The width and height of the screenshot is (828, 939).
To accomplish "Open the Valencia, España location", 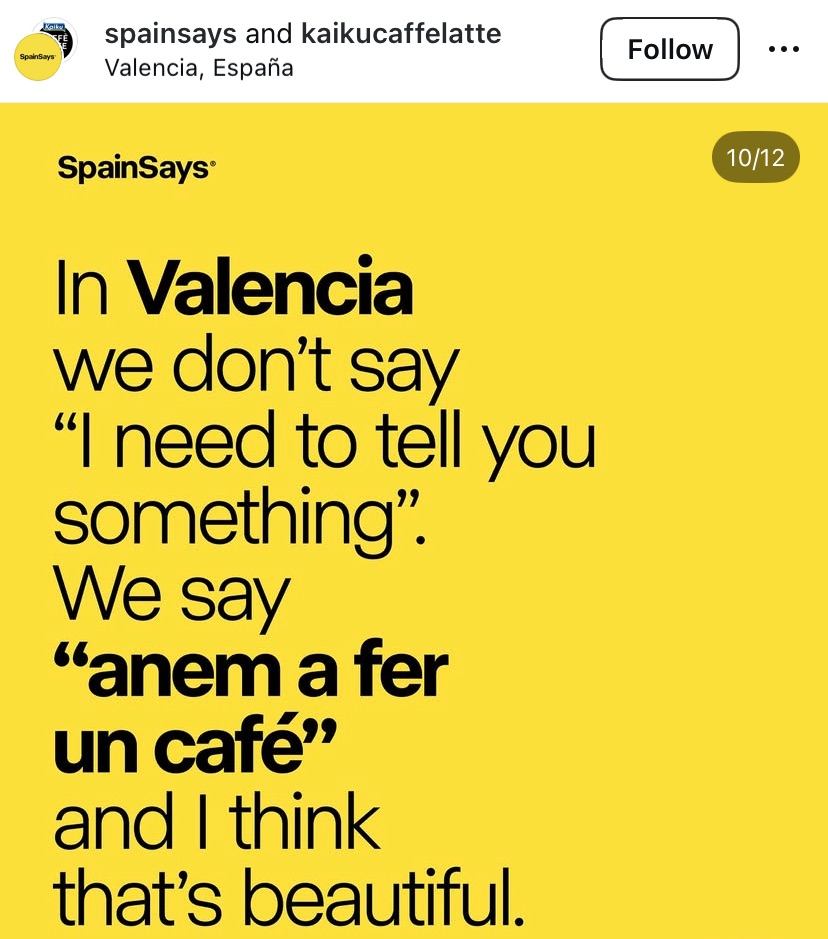I will (x=199, y=68).
